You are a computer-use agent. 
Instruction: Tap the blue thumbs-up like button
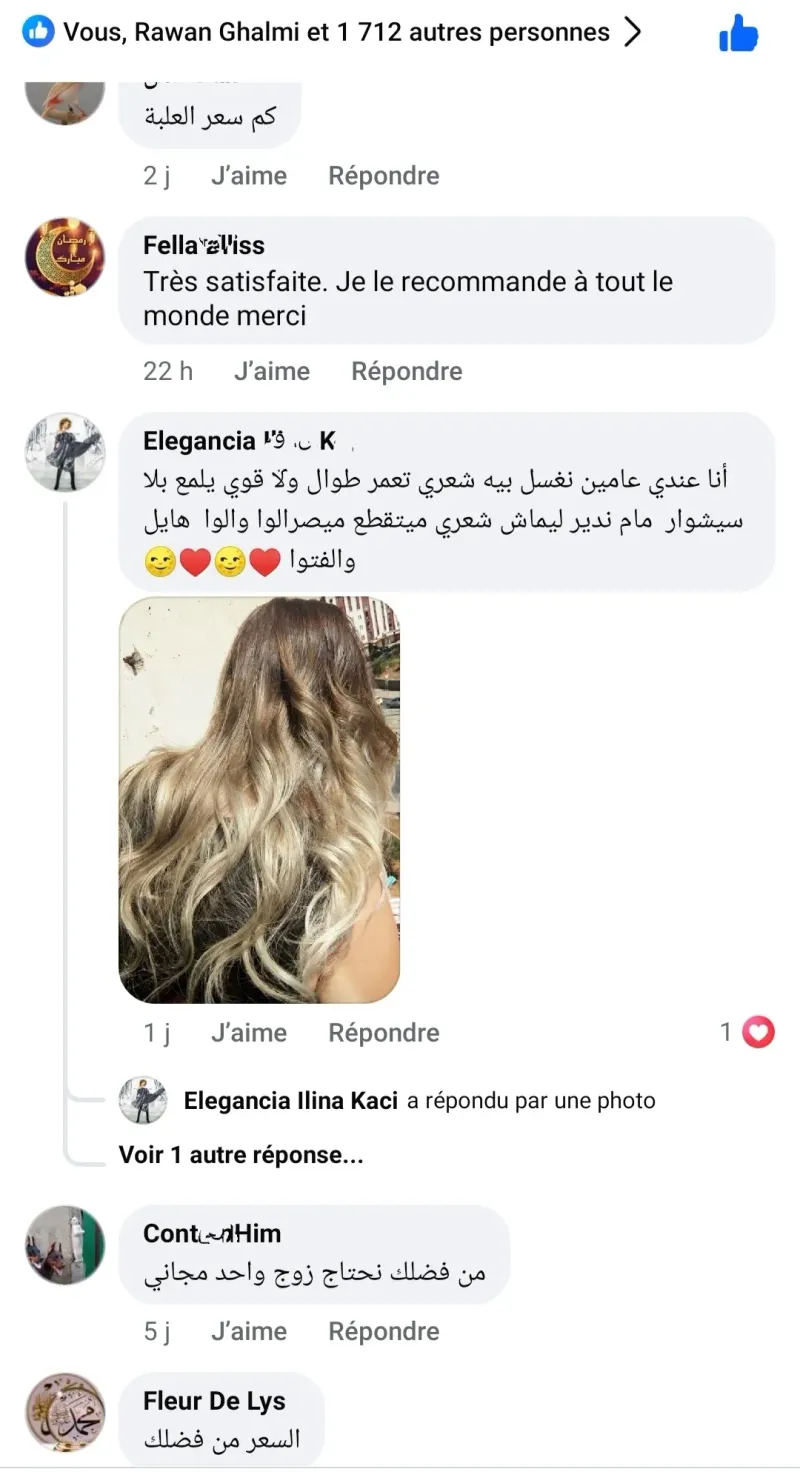click(x=739, y=33)
